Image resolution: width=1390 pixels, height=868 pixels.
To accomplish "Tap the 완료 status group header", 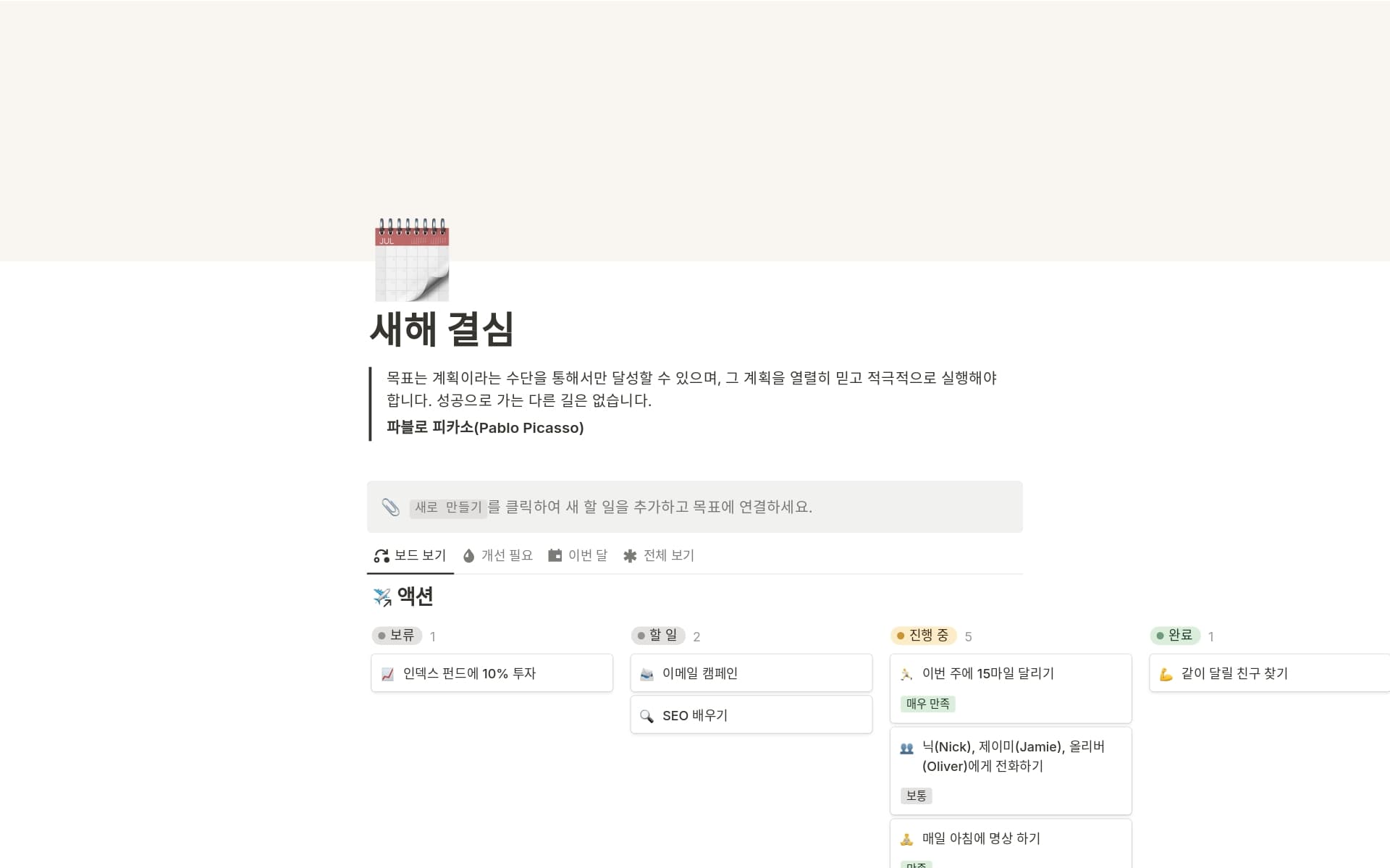I will point(1175,636).
